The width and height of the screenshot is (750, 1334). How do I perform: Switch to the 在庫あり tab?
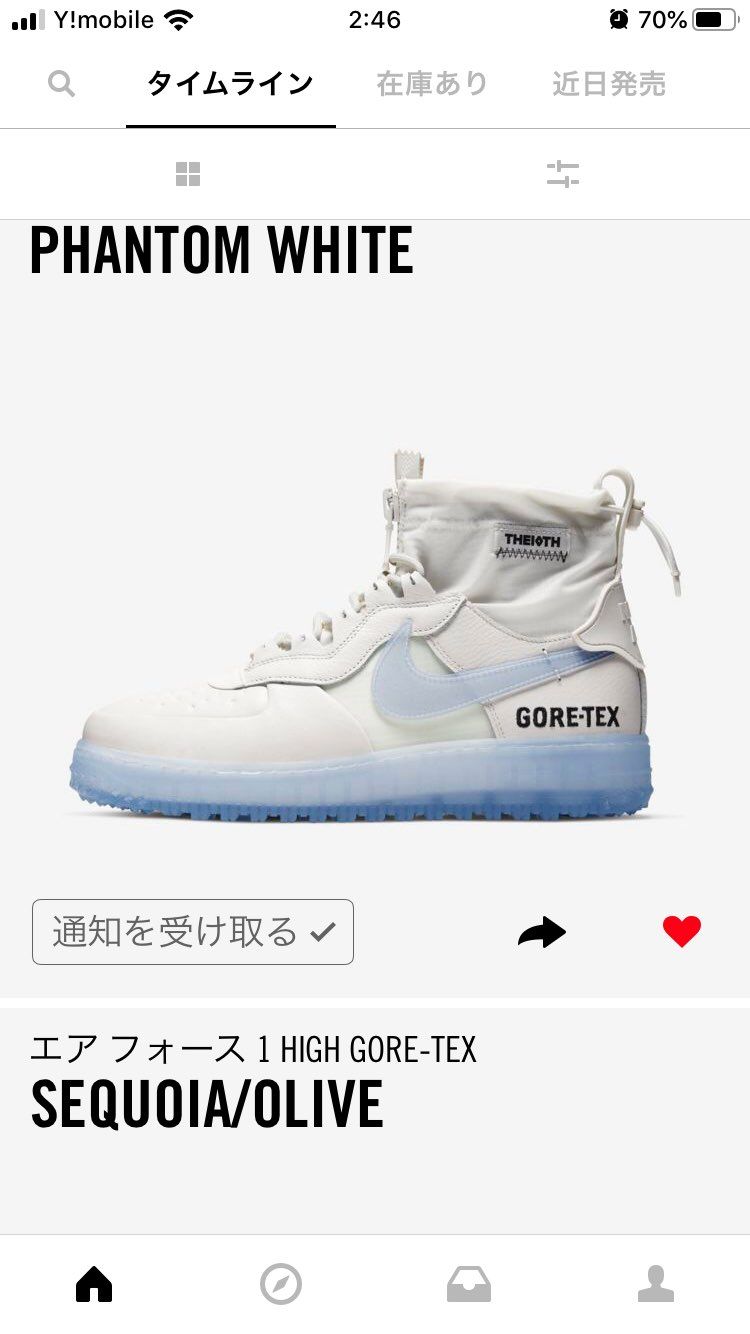click(432, 84)
